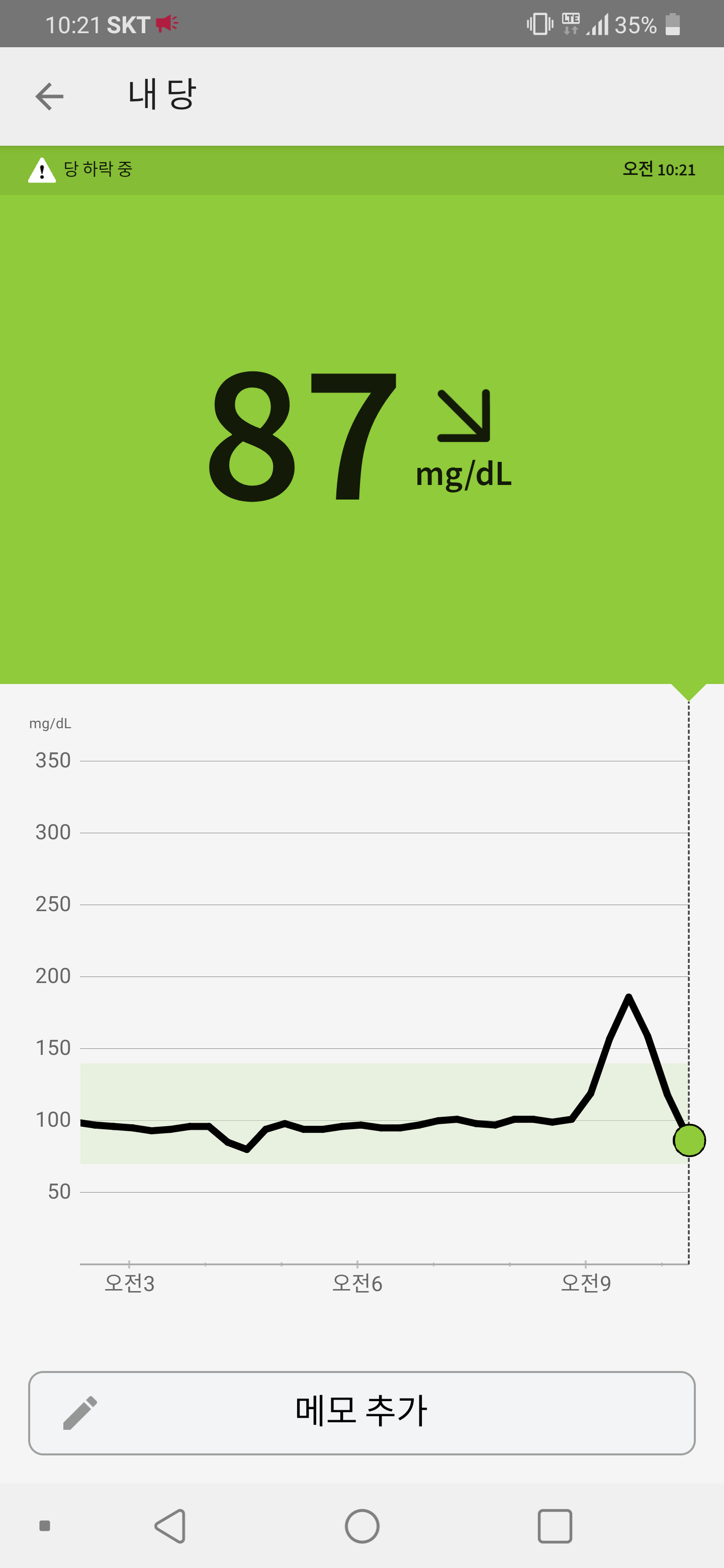
Task: Tap the system home button
Action: [x=361, y=1525]
